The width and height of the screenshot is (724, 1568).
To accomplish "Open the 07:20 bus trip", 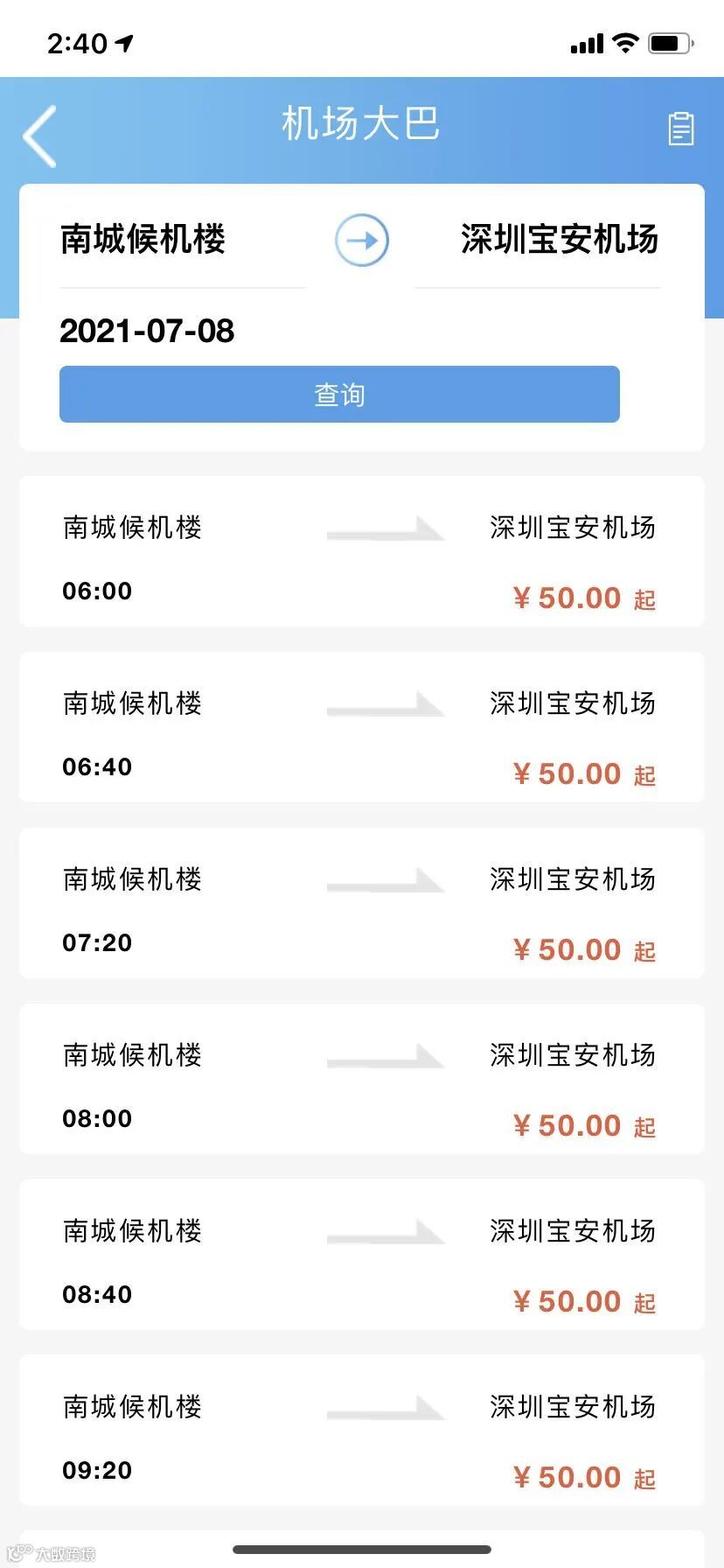I will click(361, 904).
